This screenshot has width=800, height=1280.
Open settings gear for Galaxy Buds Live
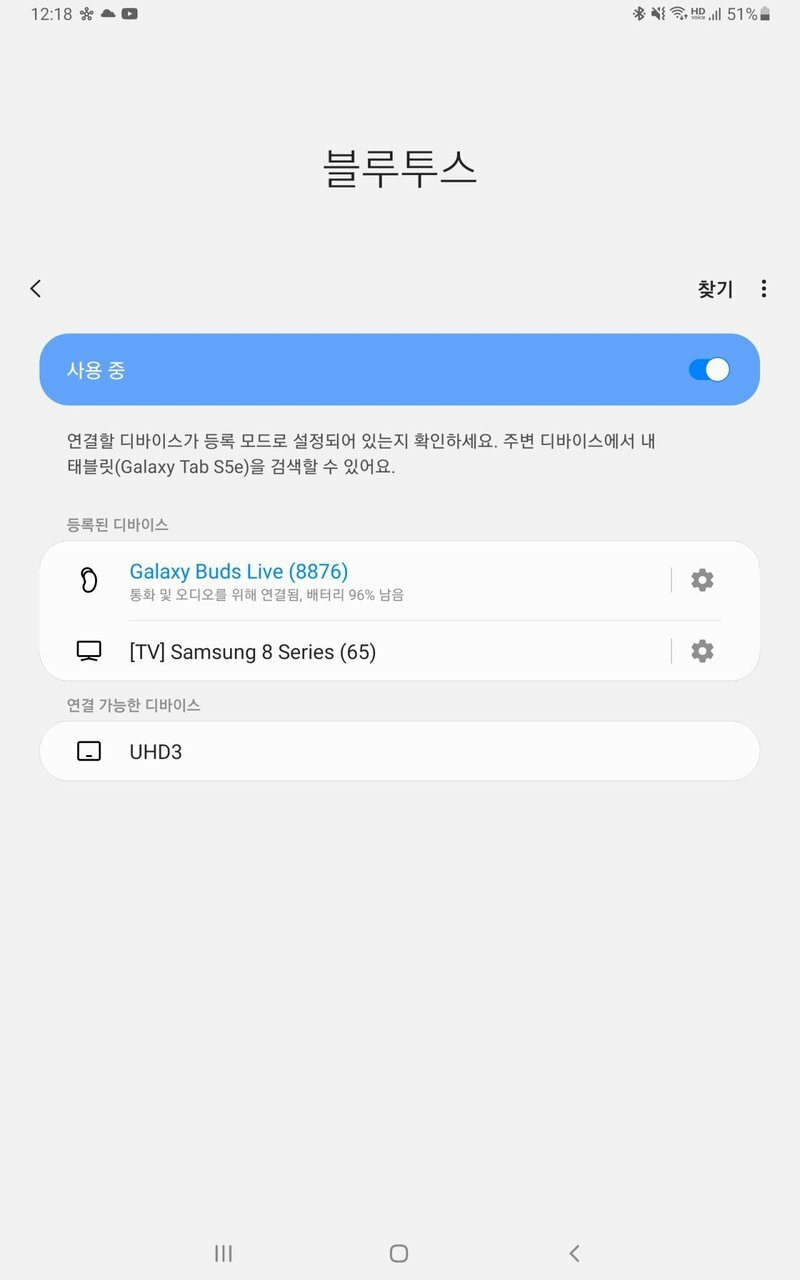(703, 580)
